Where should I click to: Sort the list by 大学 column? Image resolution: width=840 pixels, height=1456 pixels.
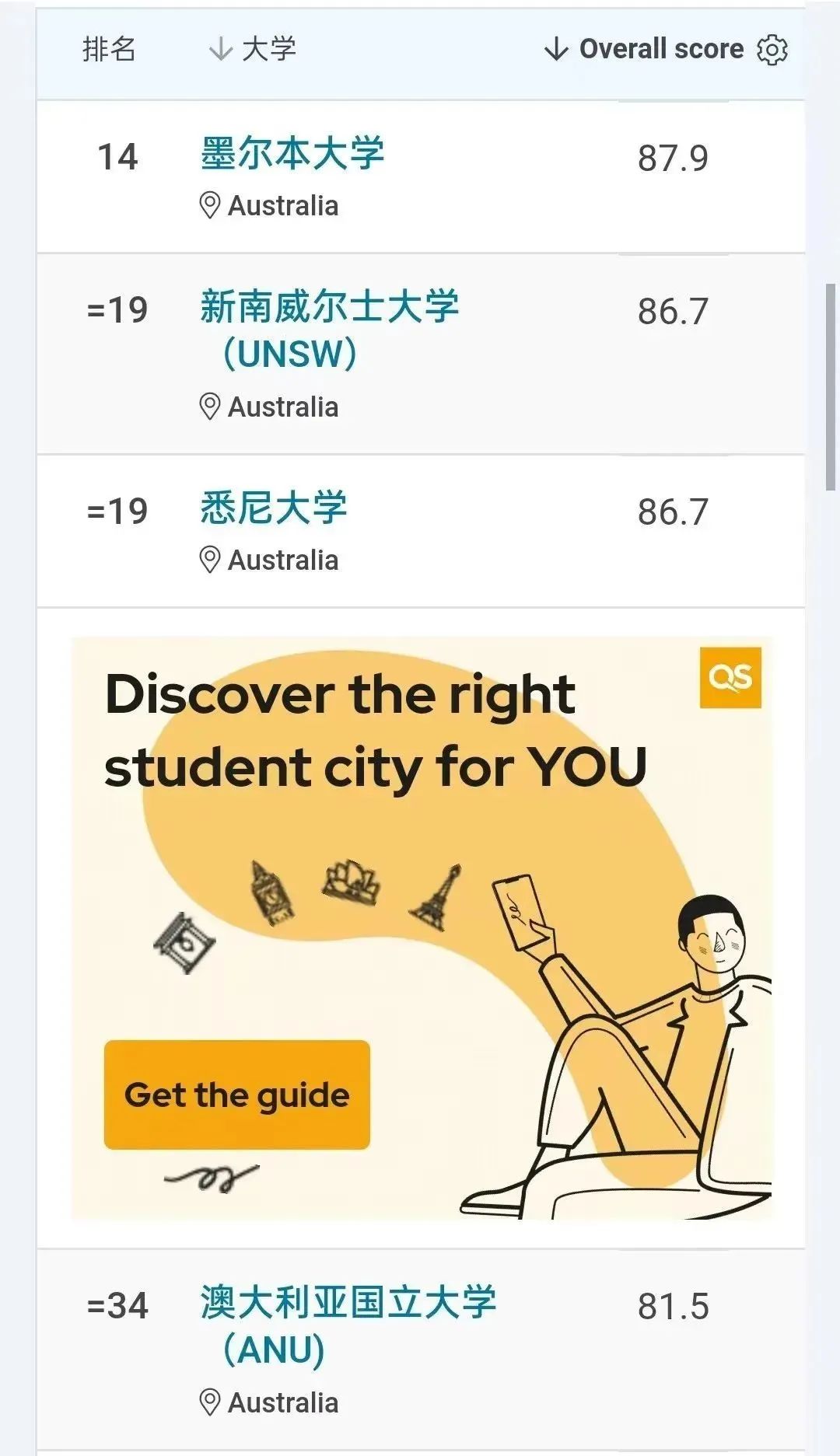253,50
